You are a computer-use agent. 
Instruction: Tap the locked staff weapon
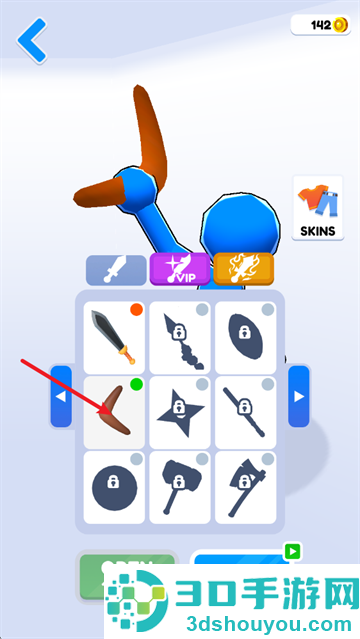(x=245, y=412)
